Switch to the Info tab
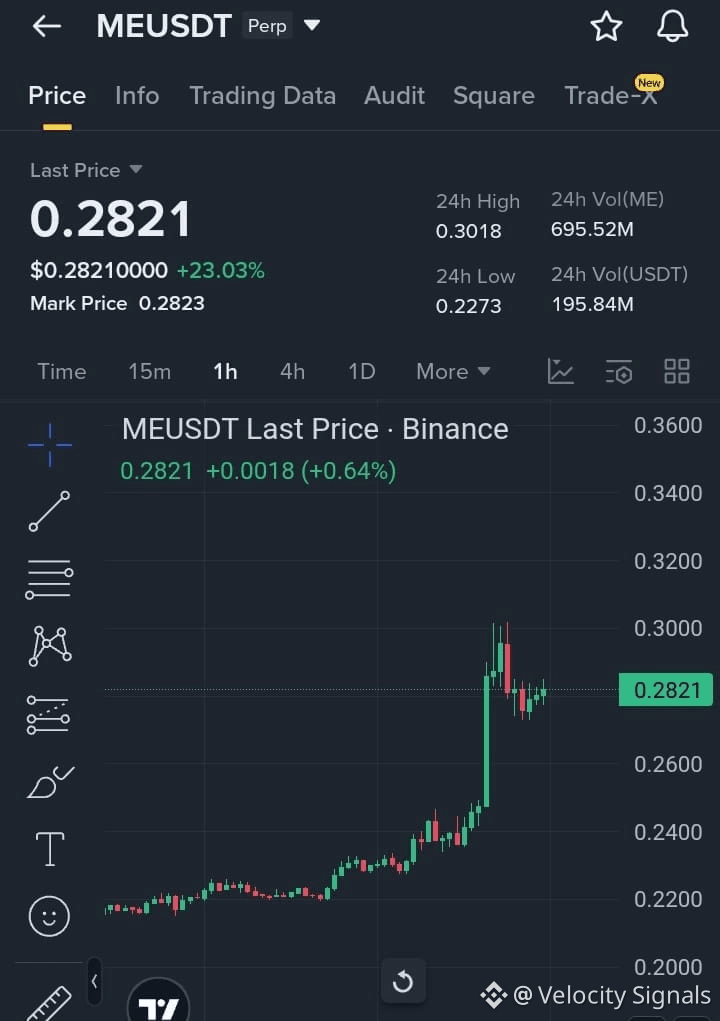 pyautogui.click(x=137, y=95)
